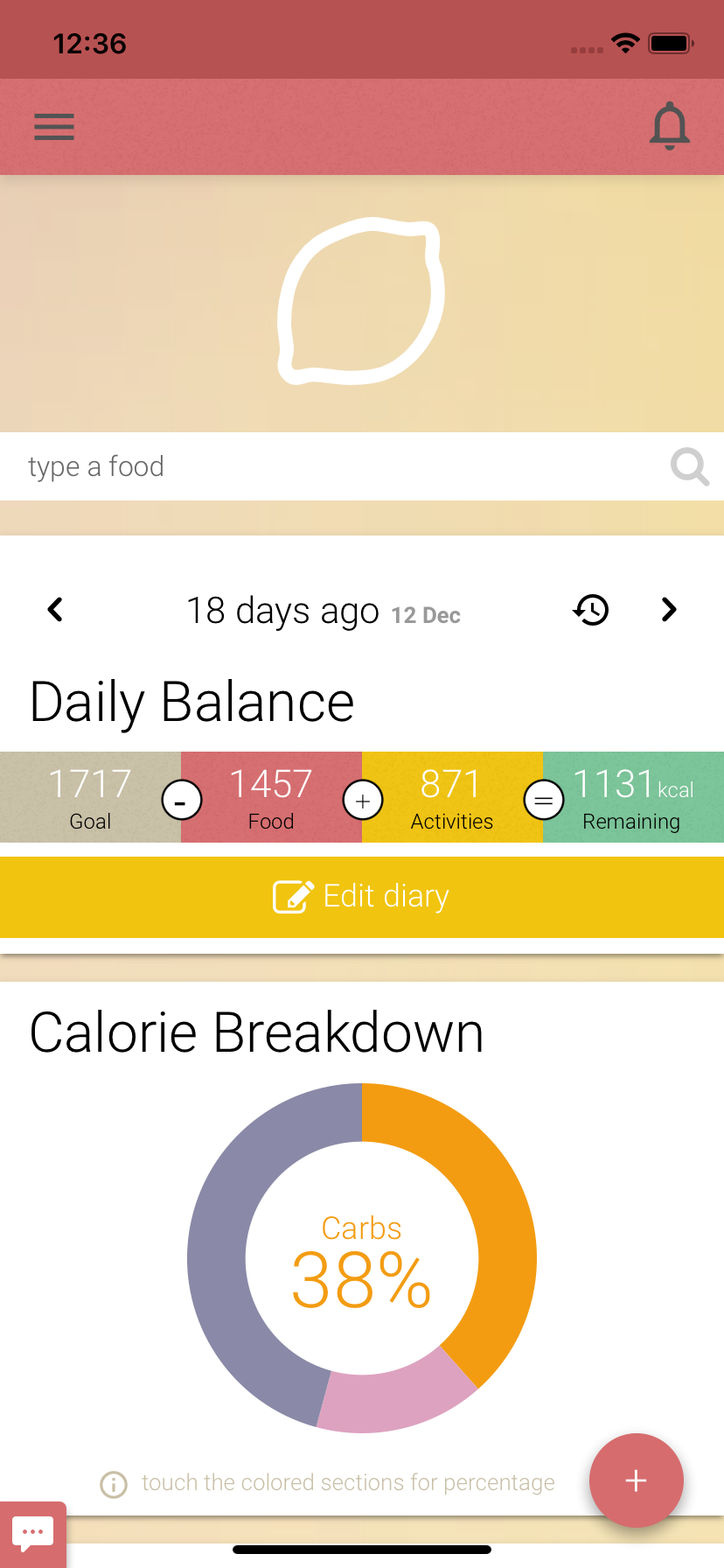Viewport: 724px width, 1568px height.
Task: Open the hamburger menu
Action: pyautogui.click(x=54, y=127)
